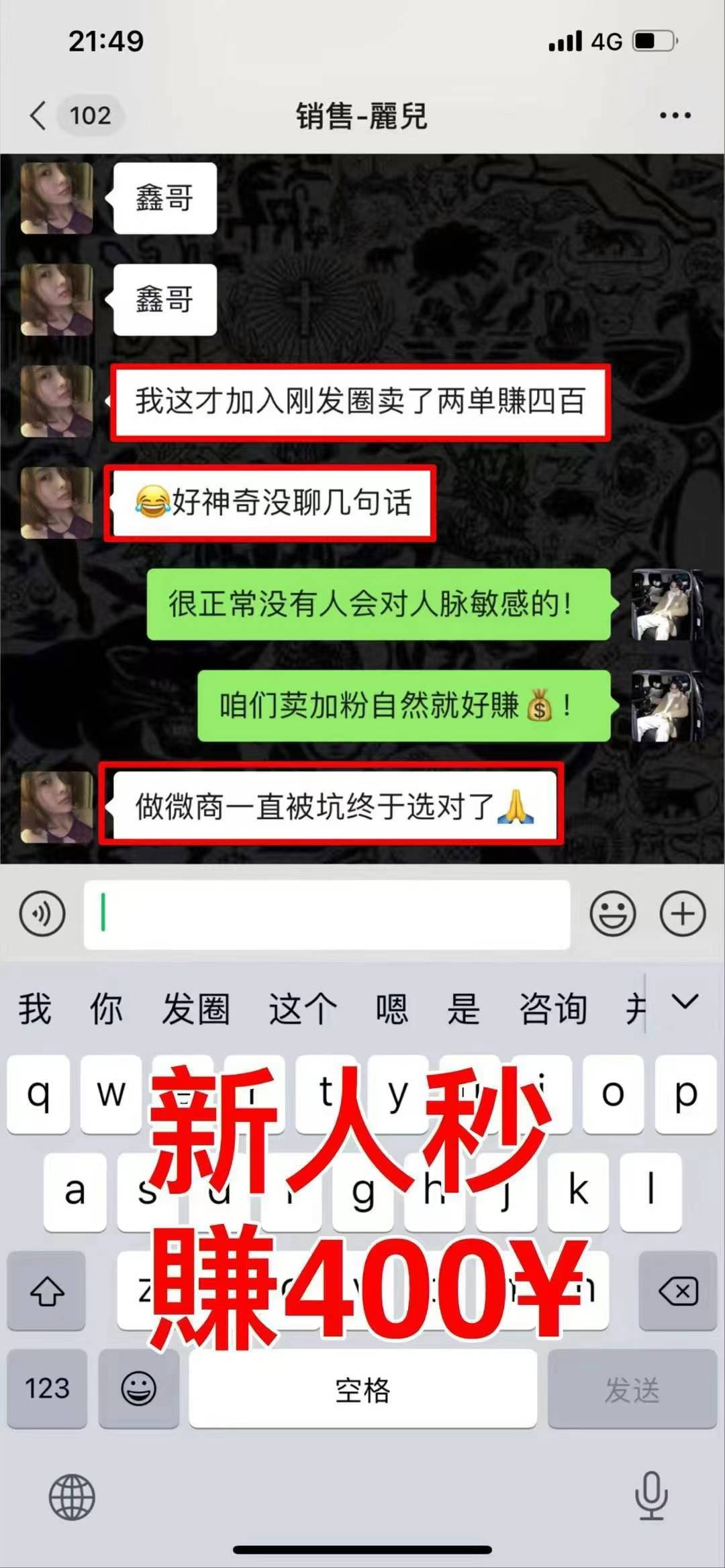Pick the suggestion 发圈
This screenshot has height=1568, width=725.
195,1008
